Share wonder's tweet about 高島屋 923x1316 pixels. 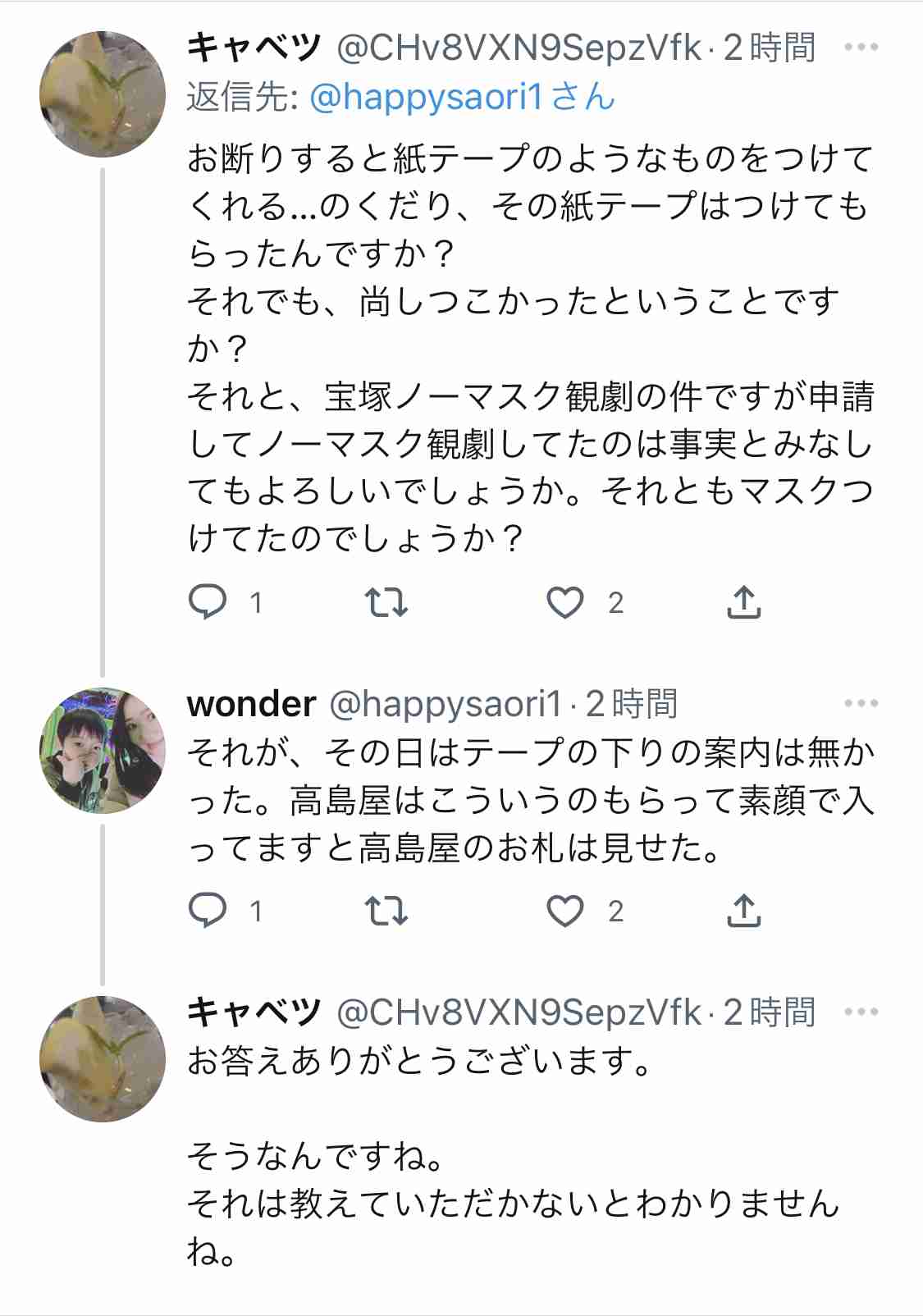pos(744,911)
